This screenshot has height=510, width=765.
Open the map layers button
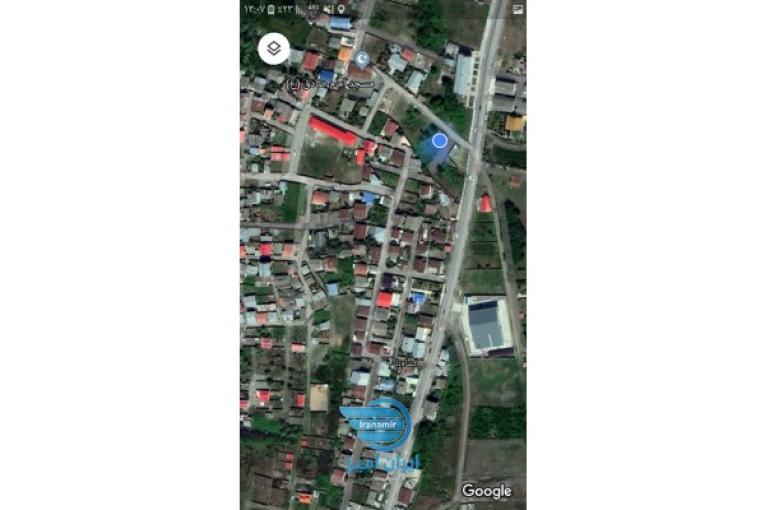point(274,48)
